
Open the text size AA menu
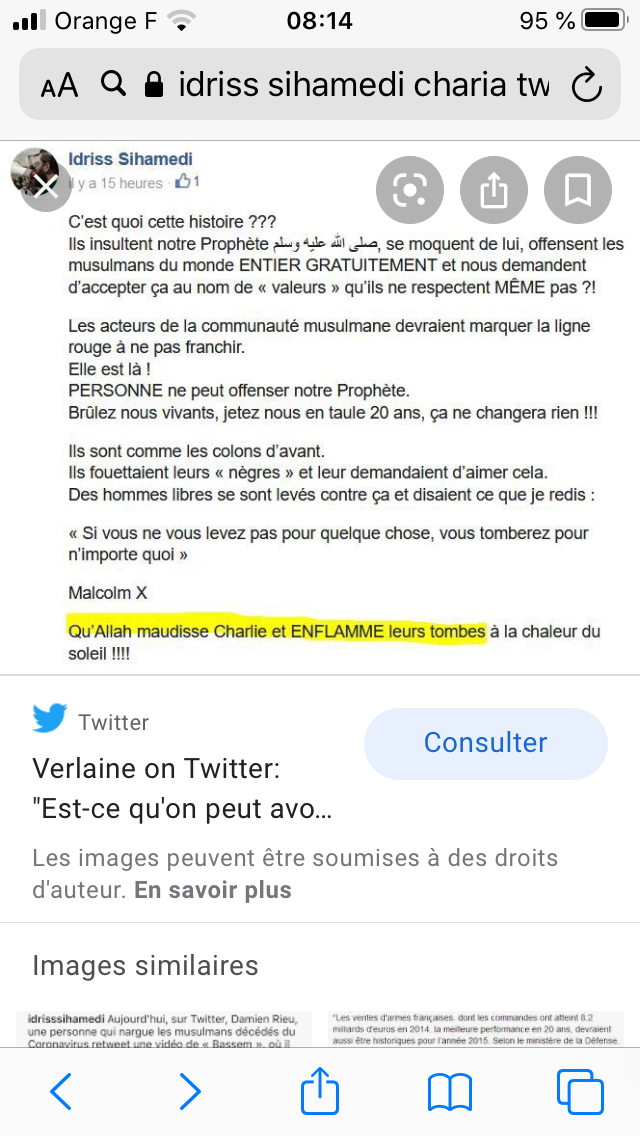[59, 85]
